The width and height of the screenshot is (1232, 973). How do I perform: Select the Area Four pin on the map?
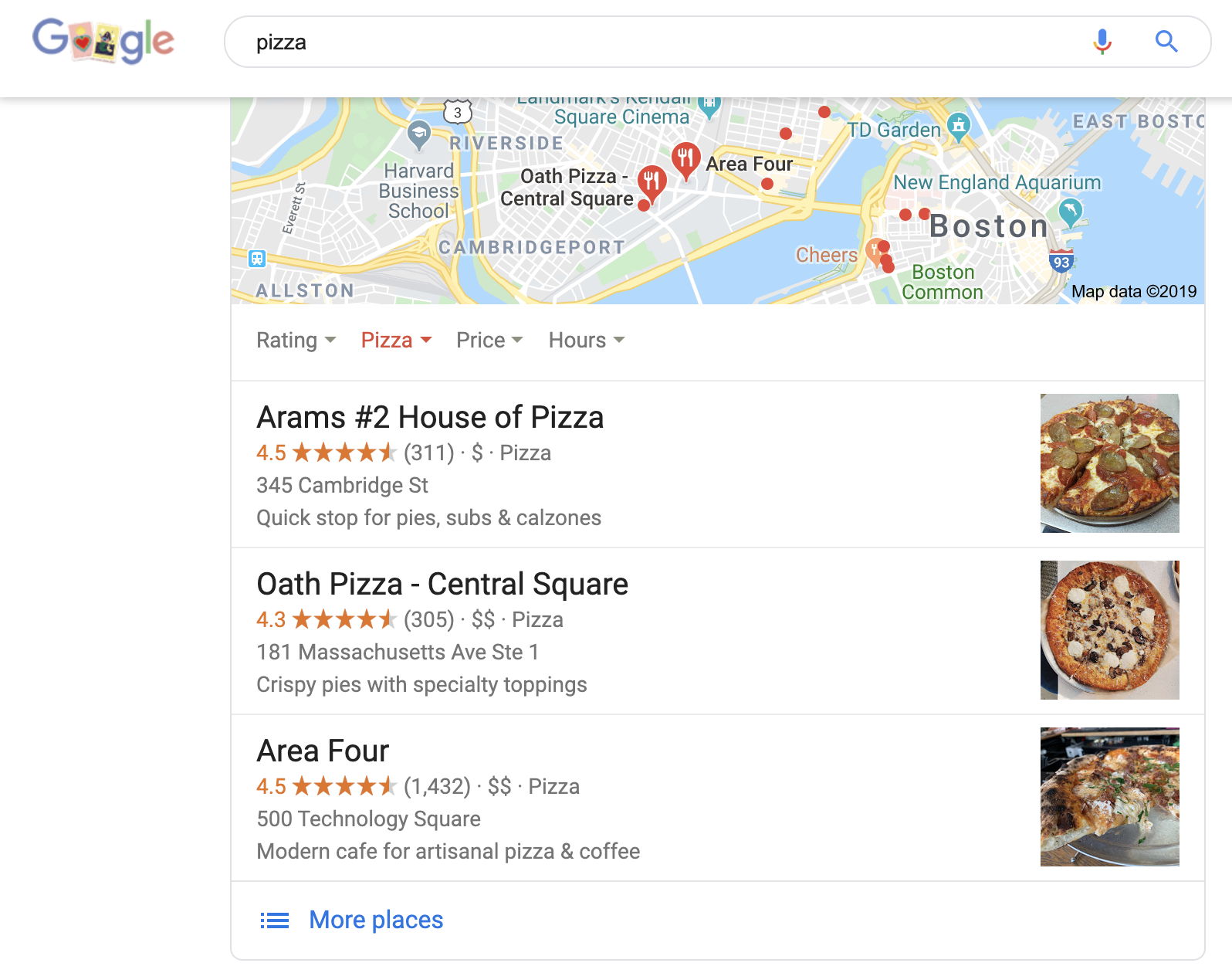coord(685,159)
